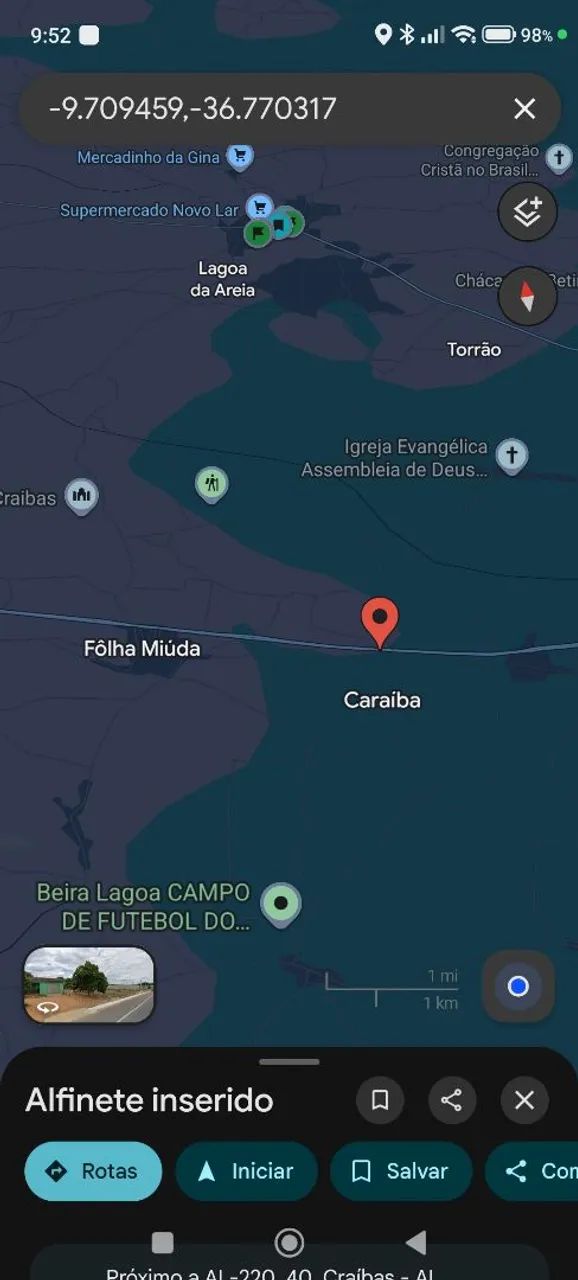578x1280 pixels.
Task: Start navigation with Iniciar
Action: (246, 1171)
